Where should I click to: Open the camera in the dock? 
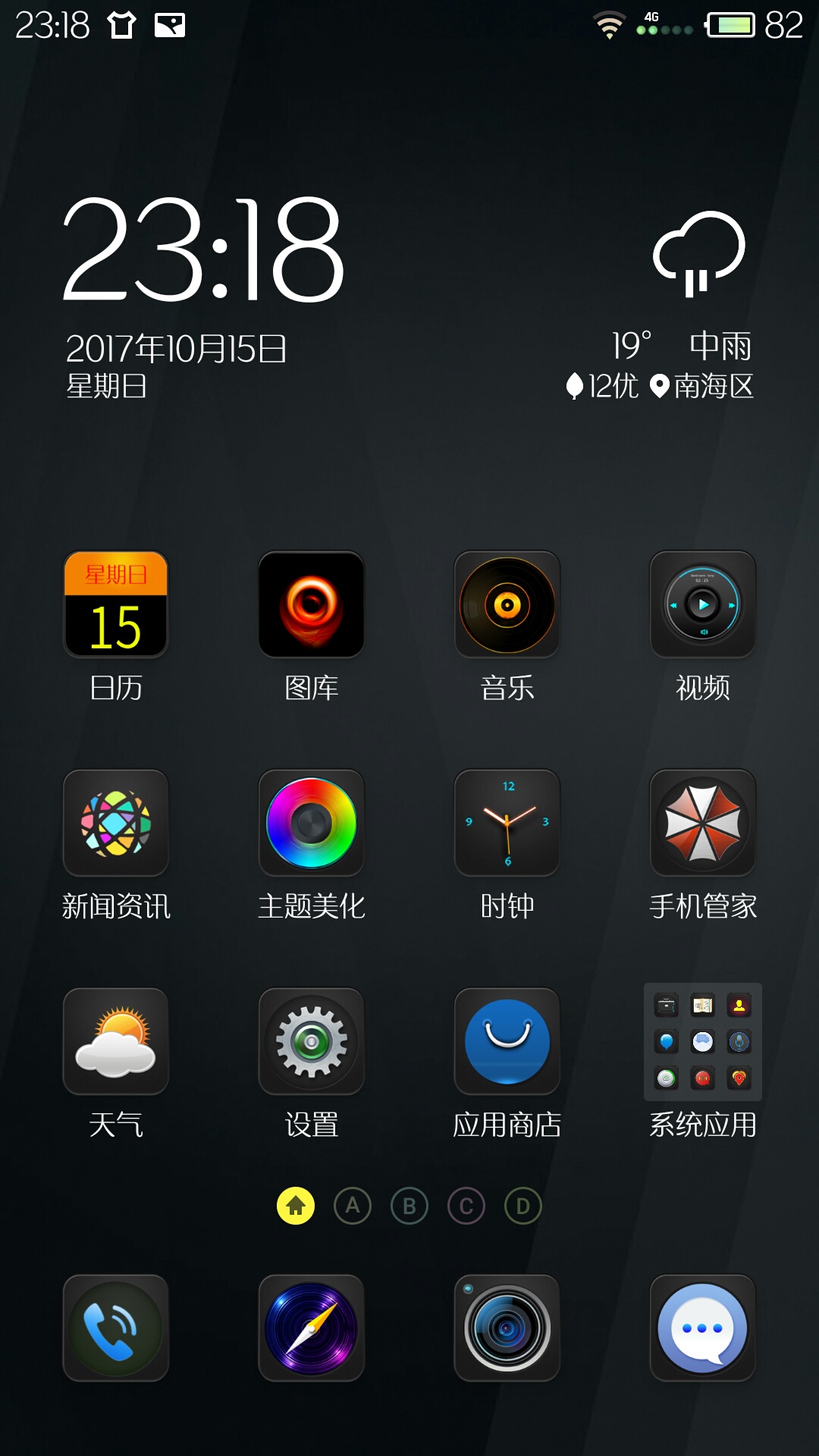(507, 1328)
